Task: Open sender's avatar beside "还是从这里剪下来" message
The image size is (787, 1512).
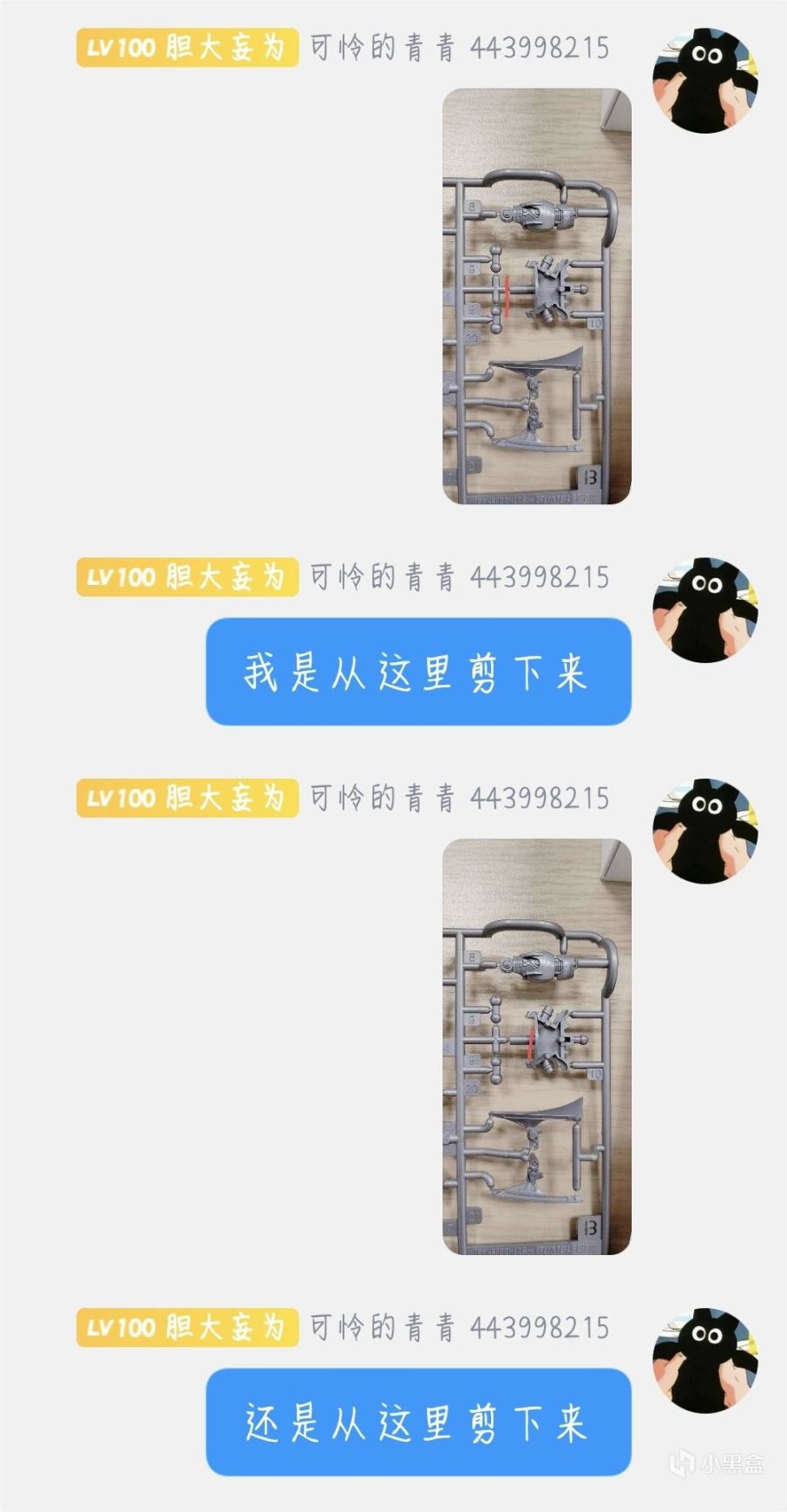Action: point(705,1360)
